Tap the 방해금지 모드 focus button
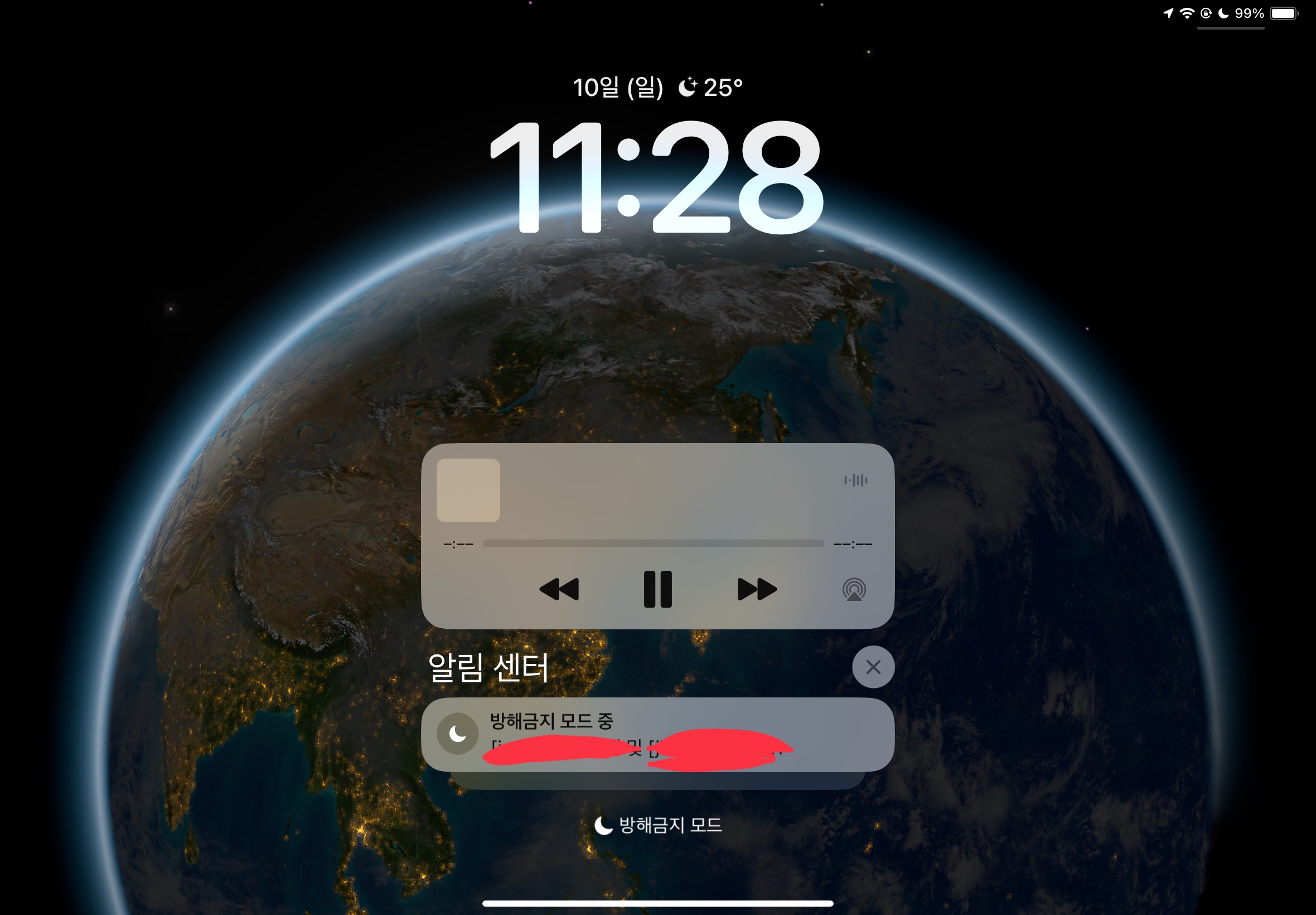Image resolution: width=1316 pixels, height=915 pixels. [x=659, y=825]
